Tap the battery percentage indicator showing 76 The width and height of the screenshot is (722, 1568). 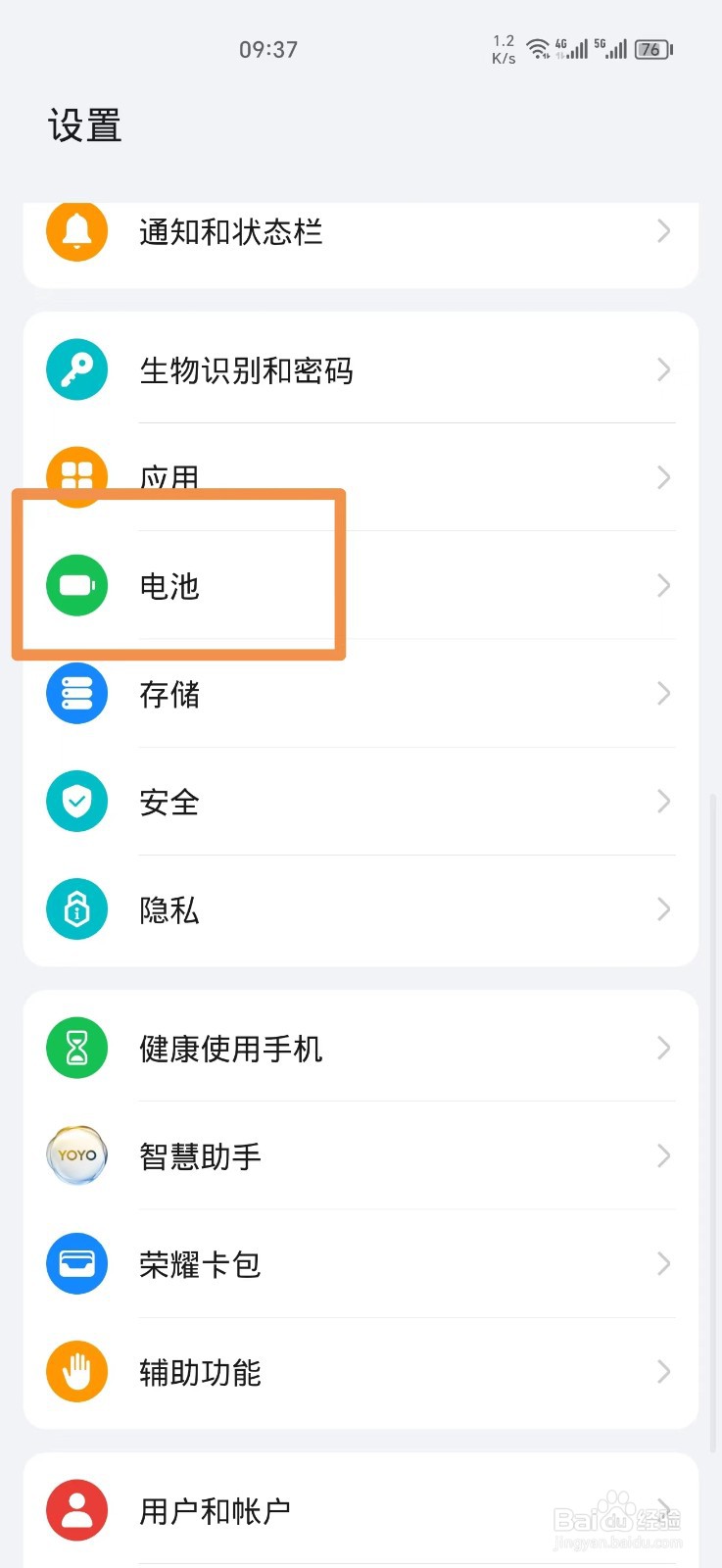click(x=650, y=49)
